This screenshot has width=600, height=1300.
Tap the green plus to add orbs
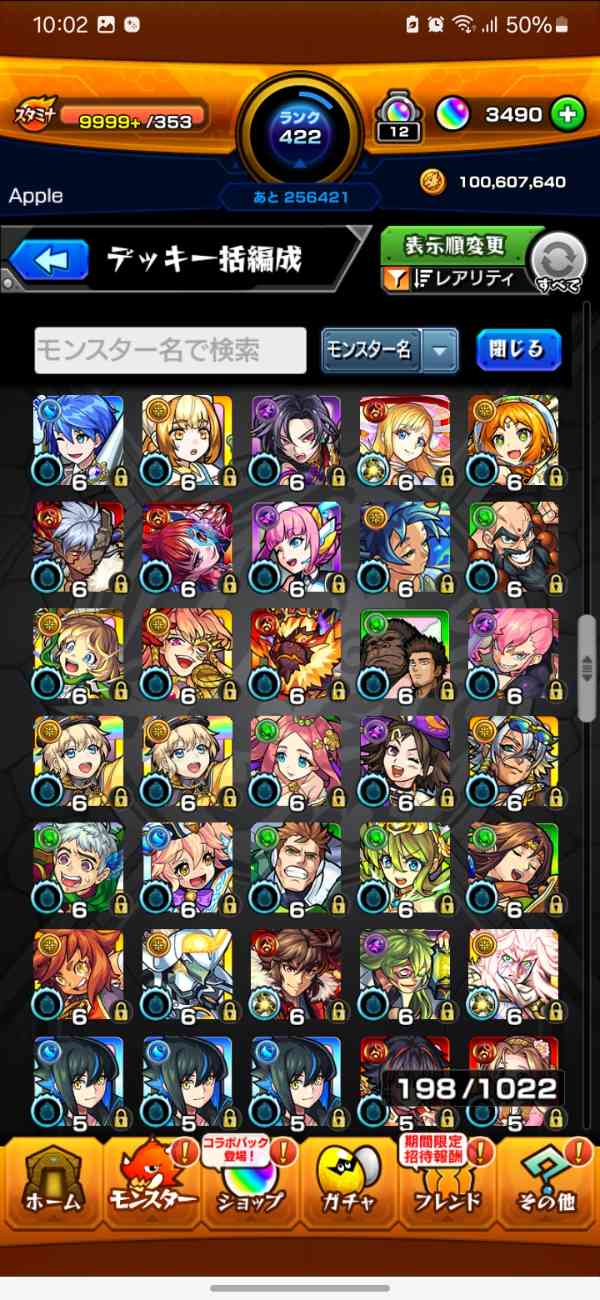(567, 115)
